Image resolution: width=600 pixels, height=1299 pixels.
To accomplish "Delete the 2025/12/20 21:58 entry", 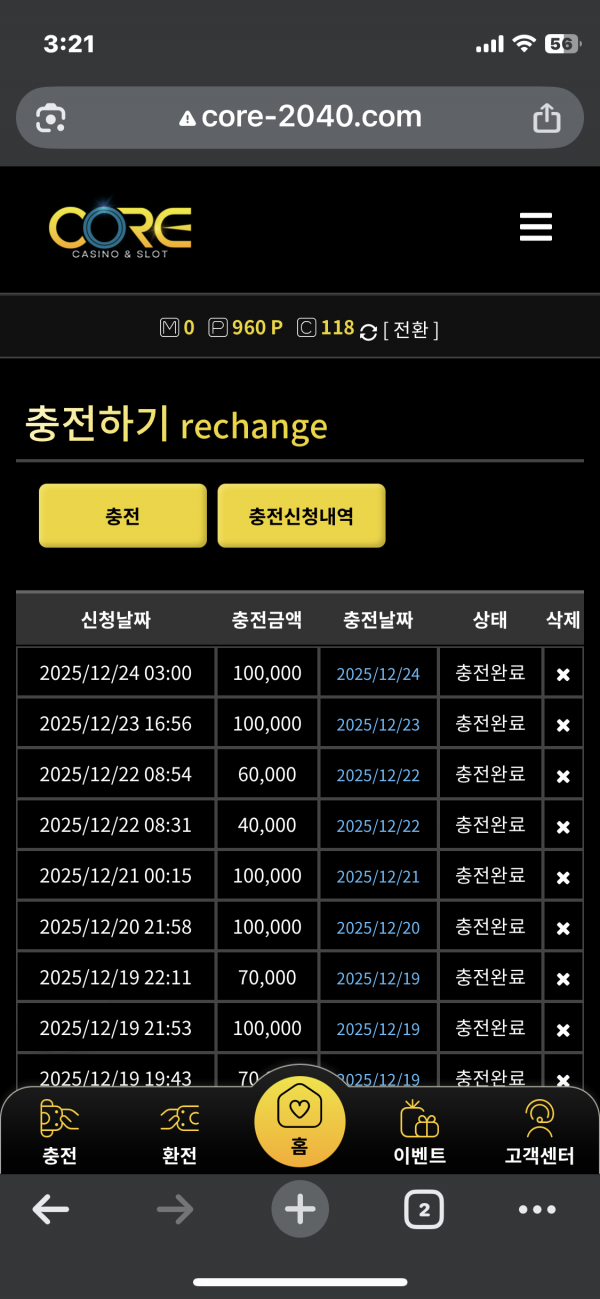I will [x=563, y=928].
